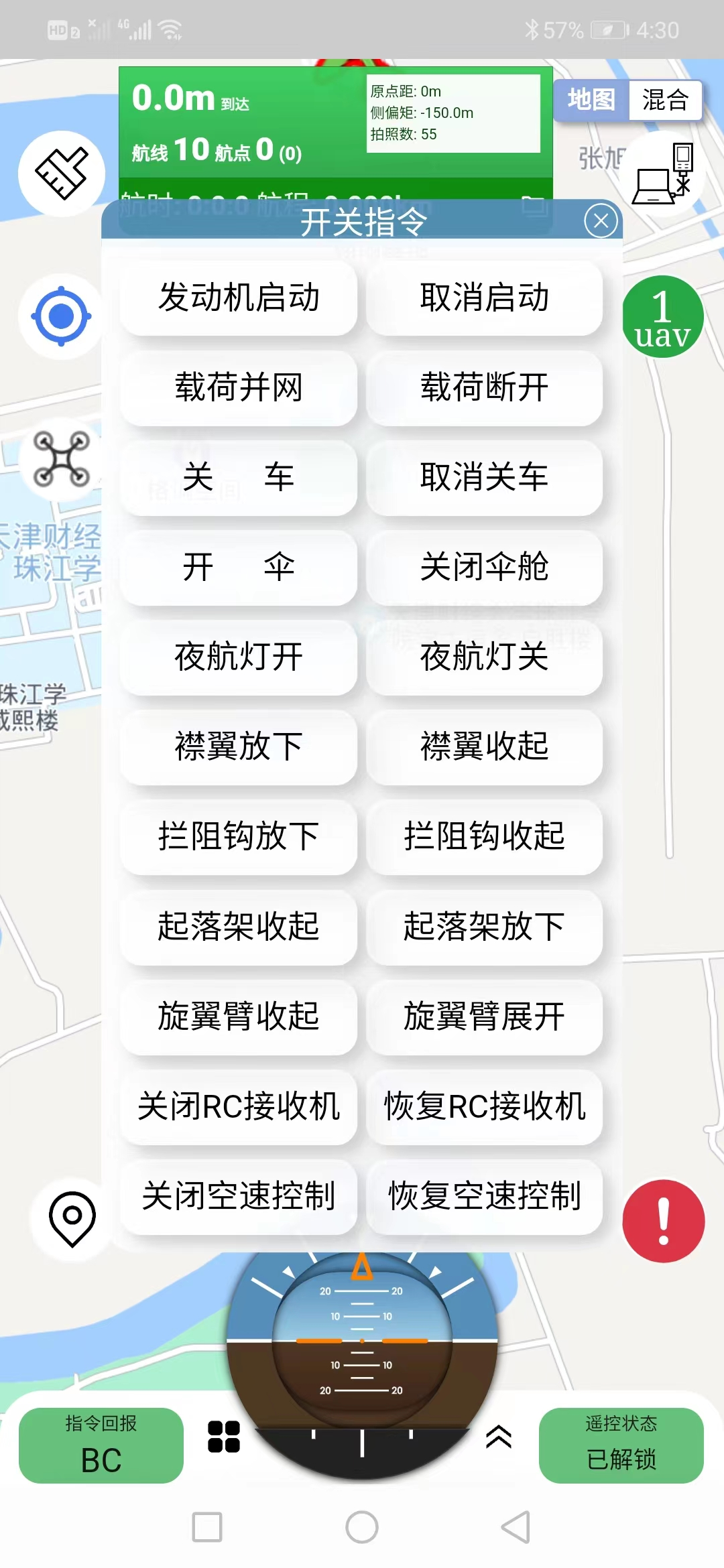Image resolution: width=724 pixels, height=1568 pixels.
Task: Tap 旋翼臂展开 button
Action: click(x=484, y=1017)
